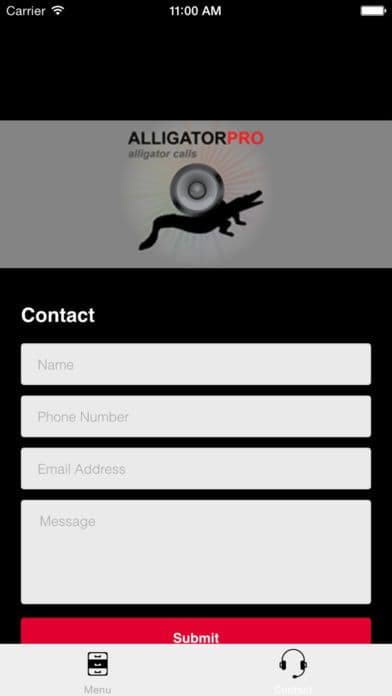Tap the Name field

coord(196,364)
